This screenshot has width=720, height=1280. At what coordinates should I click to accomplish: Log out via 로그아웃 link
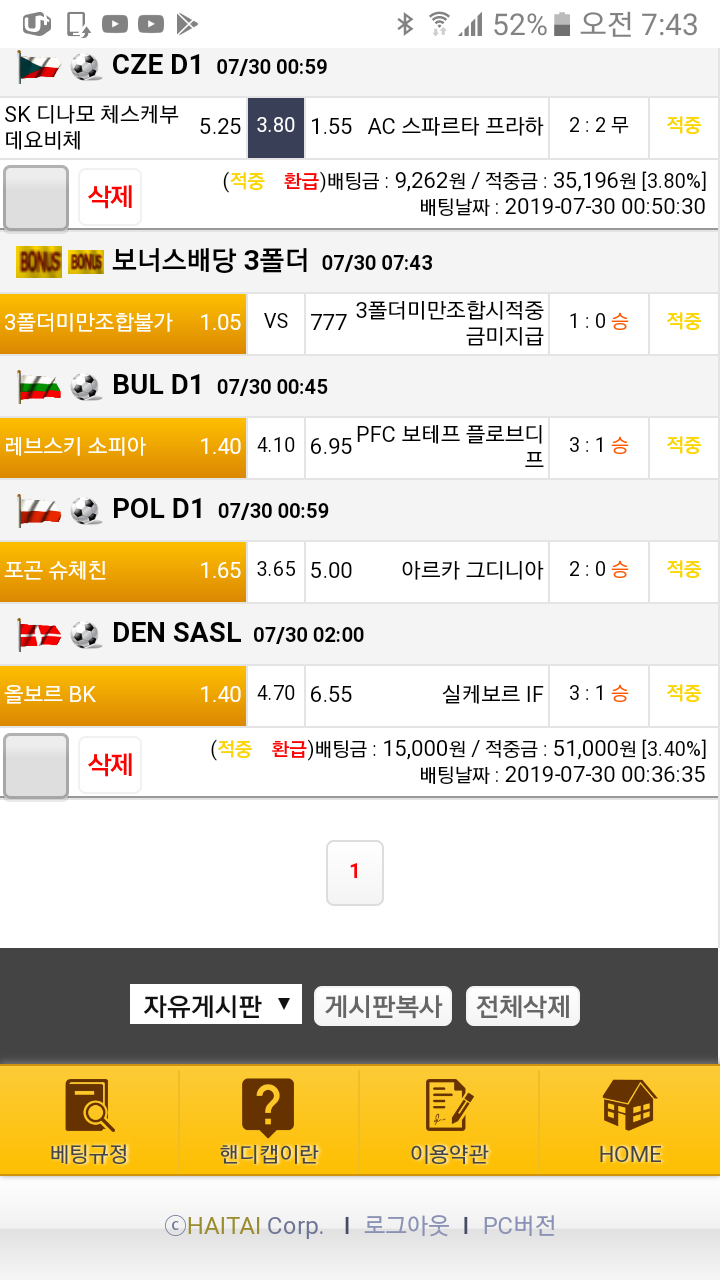click(x=406, y=1226)
